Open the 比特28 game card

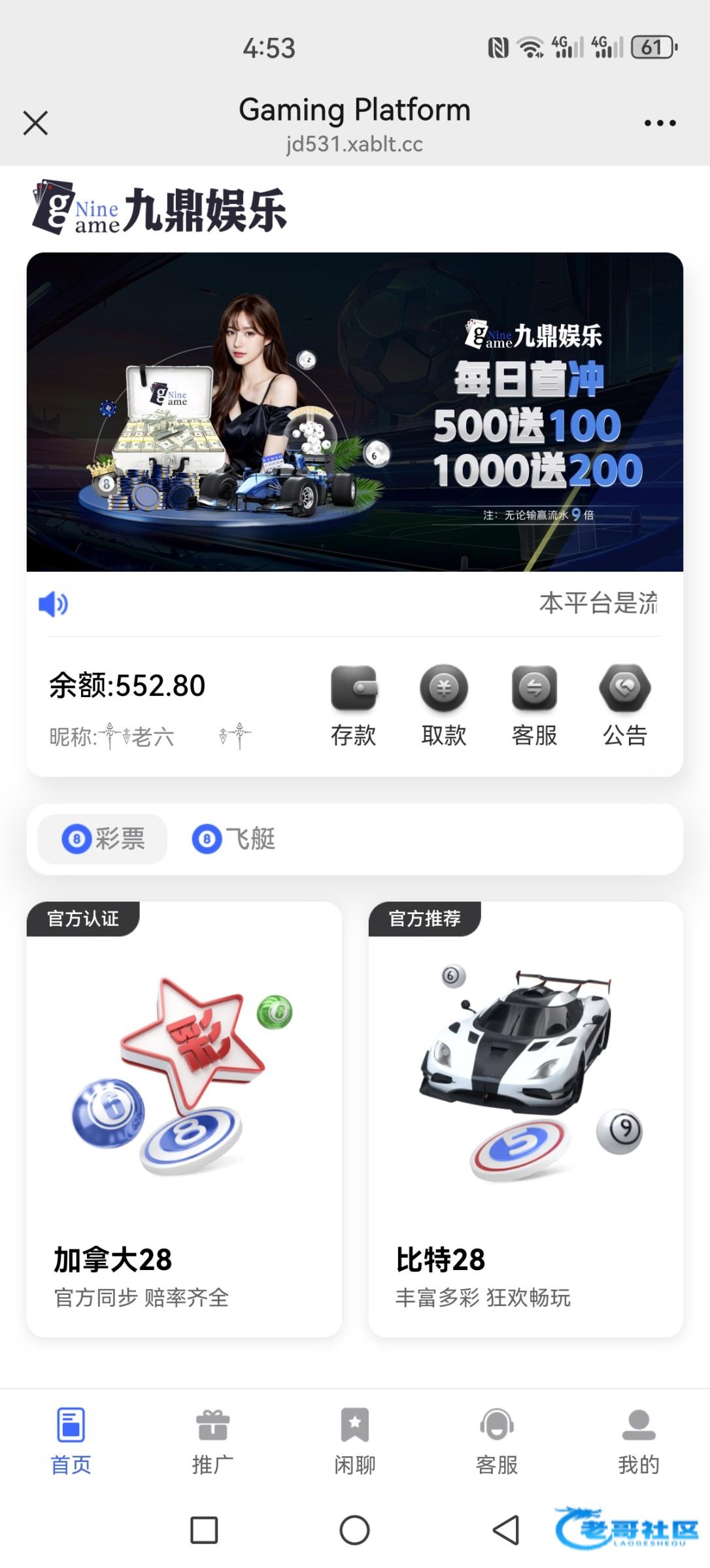[526, 1119]
